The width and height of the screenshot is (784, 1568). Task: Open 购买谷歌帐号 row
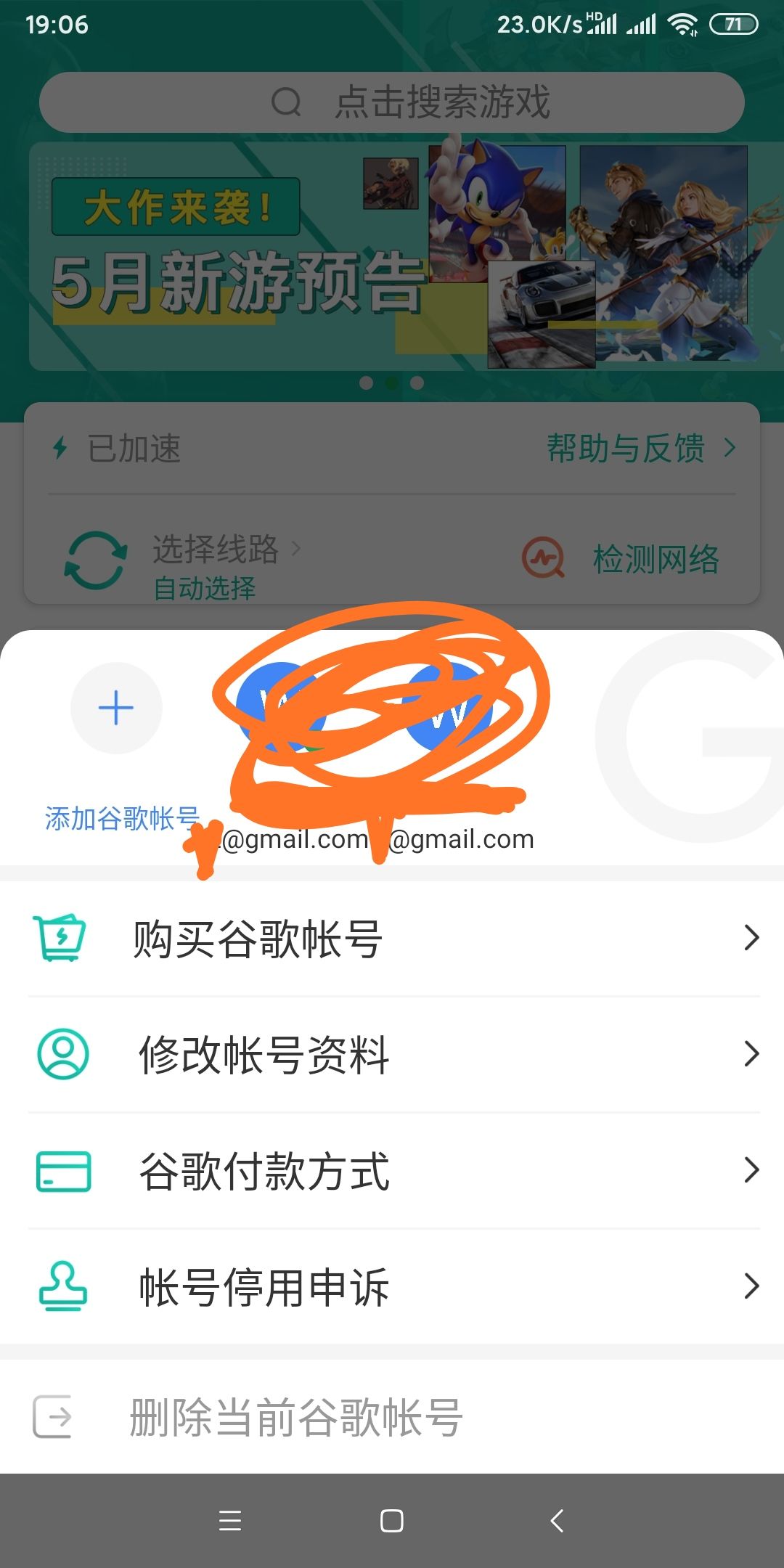click(x=392, y=939)
